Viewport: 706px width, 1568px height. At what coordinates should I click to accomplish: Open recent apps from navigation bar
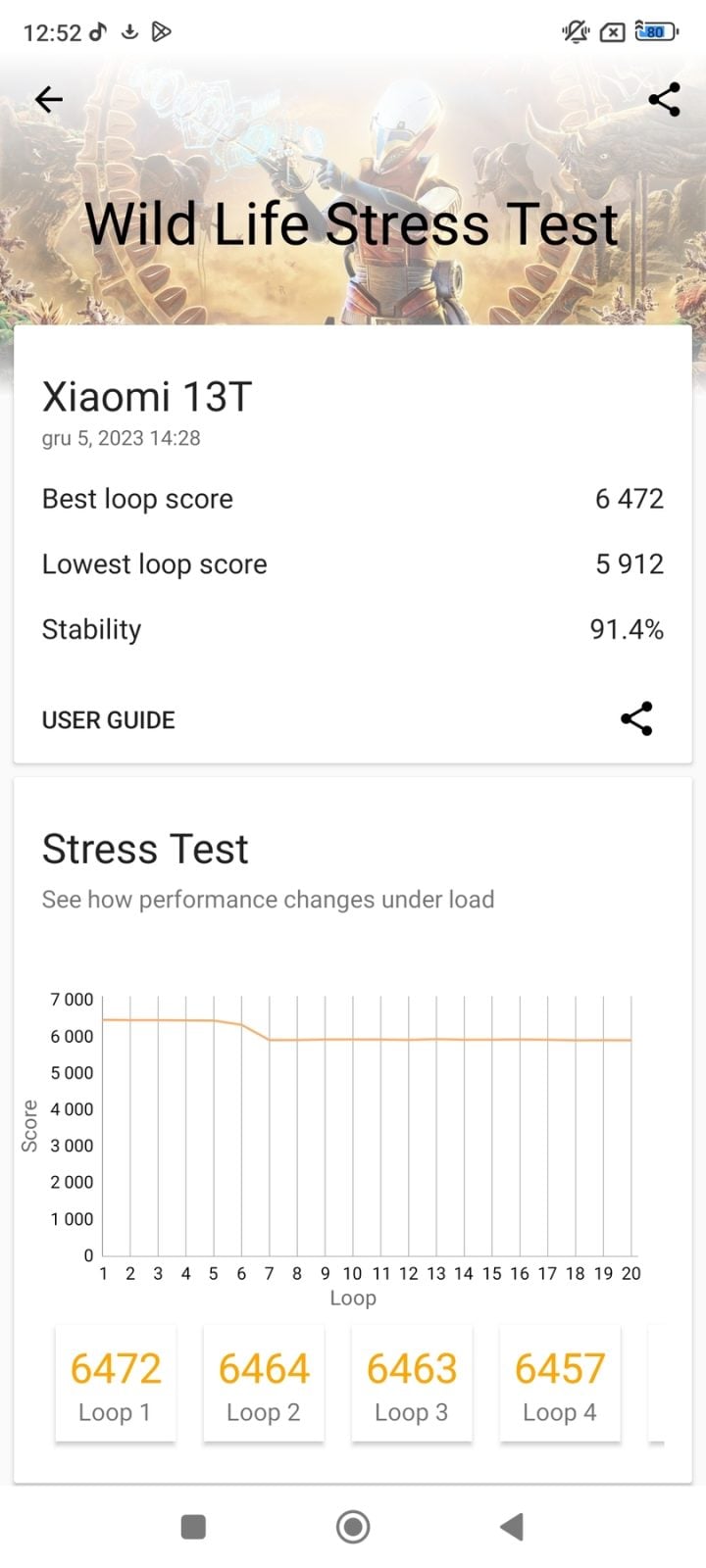pos(194,1527)
